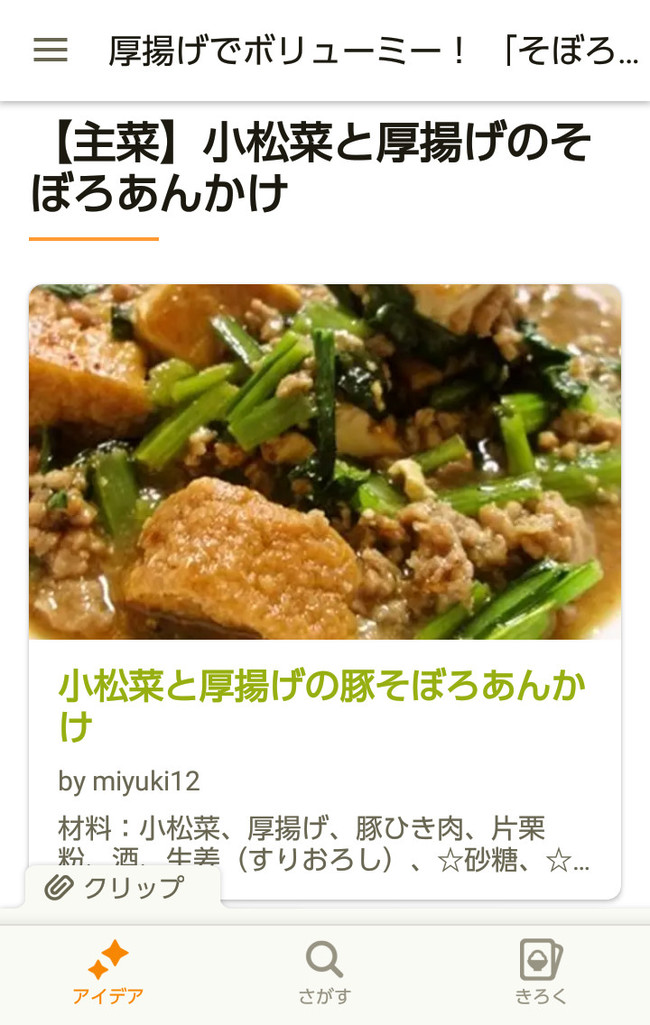The height and width of the screenshot is (1025, 650).
Task: Switch to the アイデア tab
Action: tap(108, 973)
